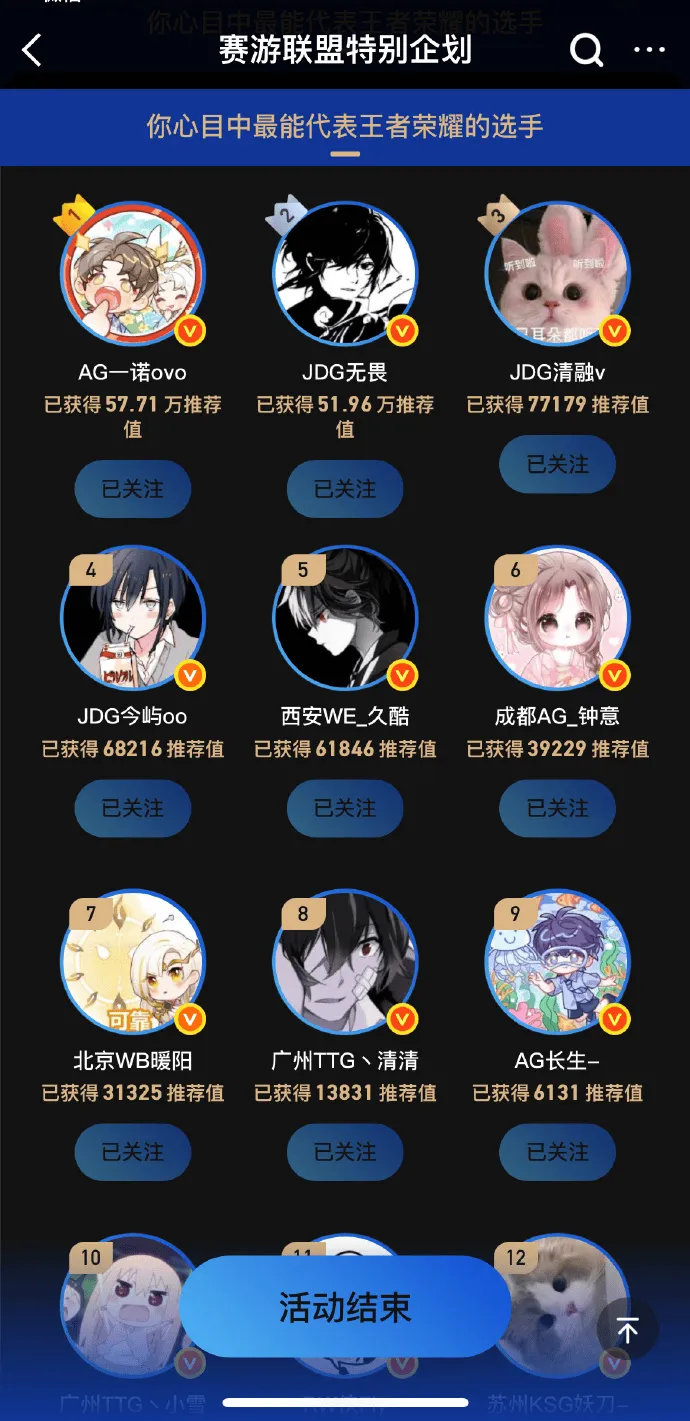
Task: View JDG清融v's avatar profile
Action: point(557,273)
